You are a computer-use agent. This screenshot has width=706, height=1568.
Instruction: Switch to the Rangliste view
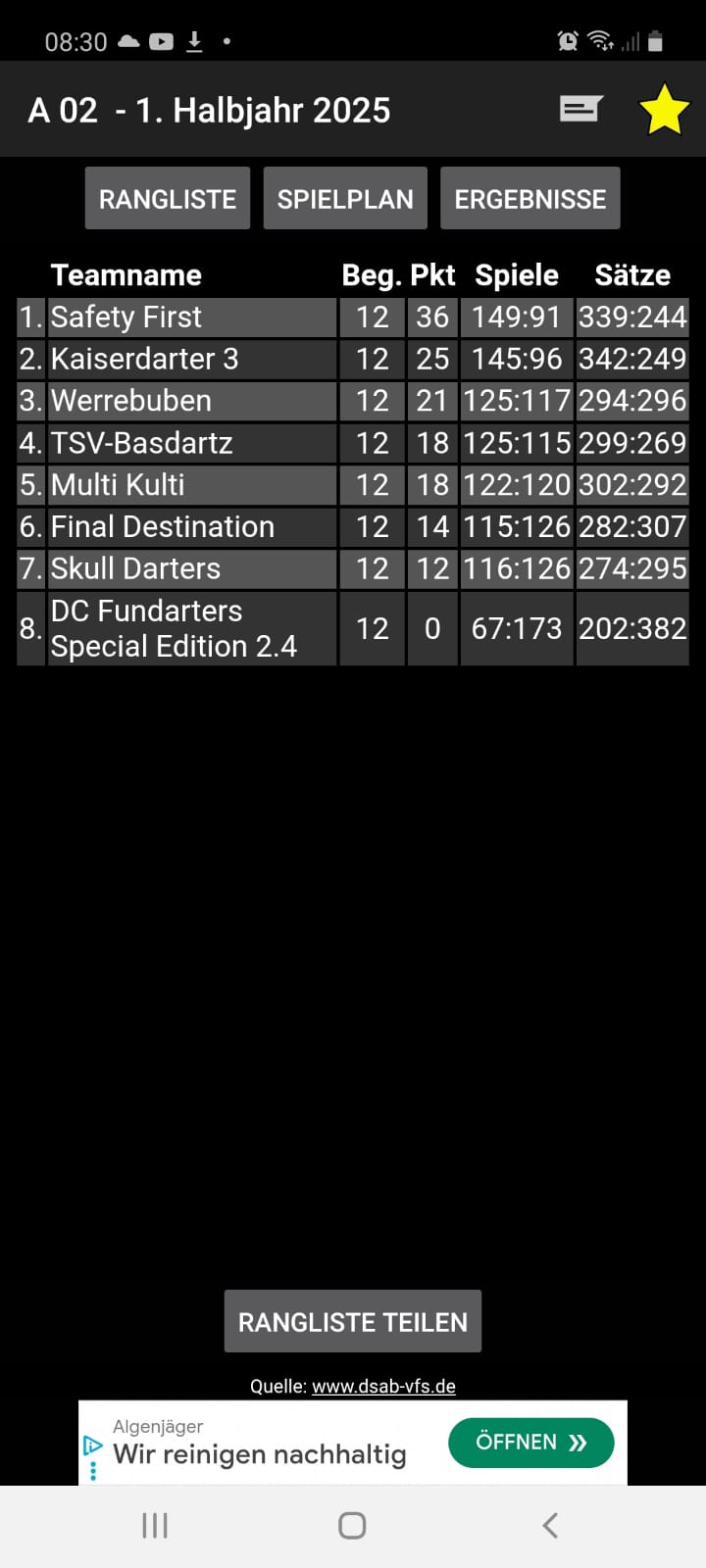(168, 199)
